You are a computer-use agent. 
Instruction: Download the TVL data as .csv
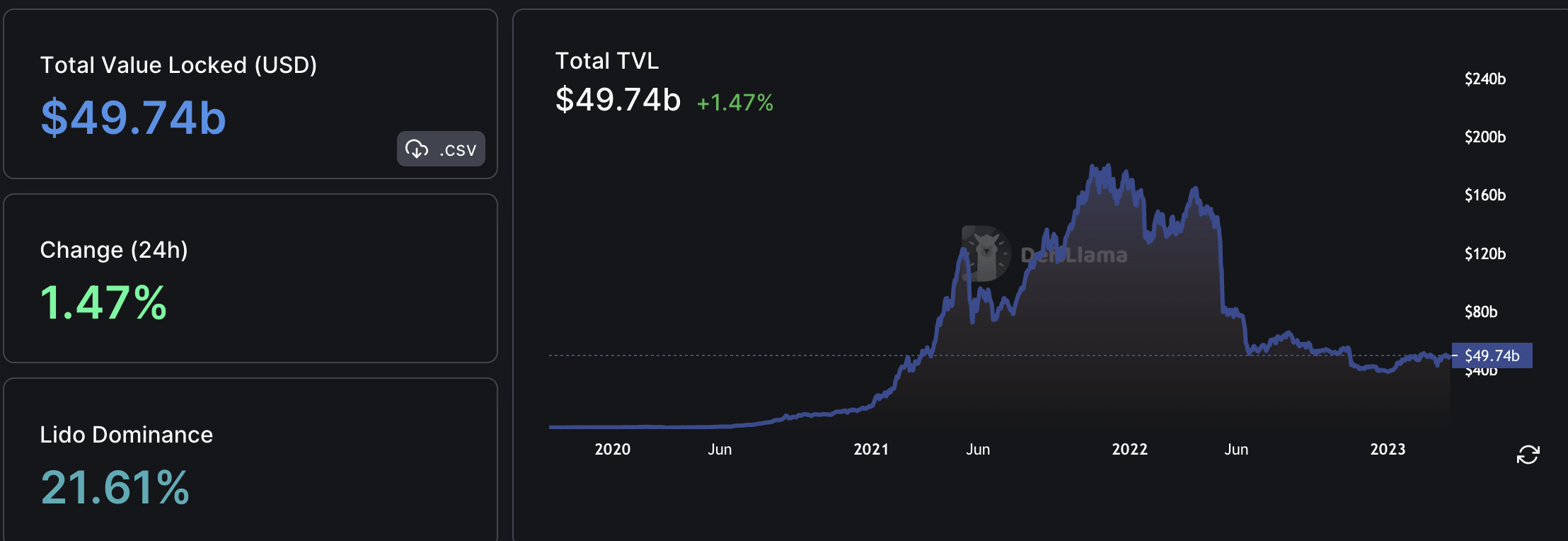(x=441, y=149)
